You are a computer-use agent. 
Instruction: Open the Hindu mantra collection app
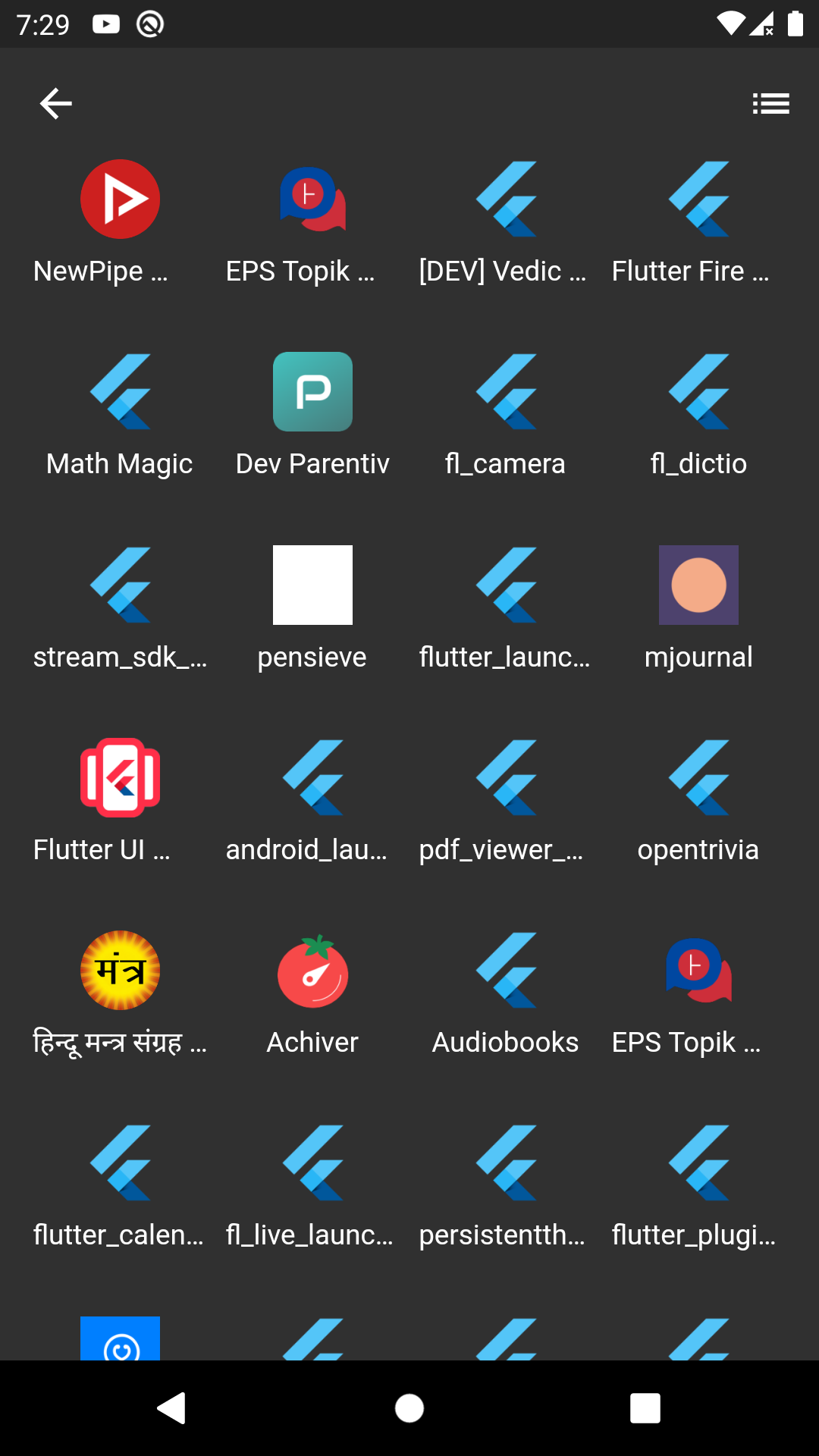[x=120, y=971]
